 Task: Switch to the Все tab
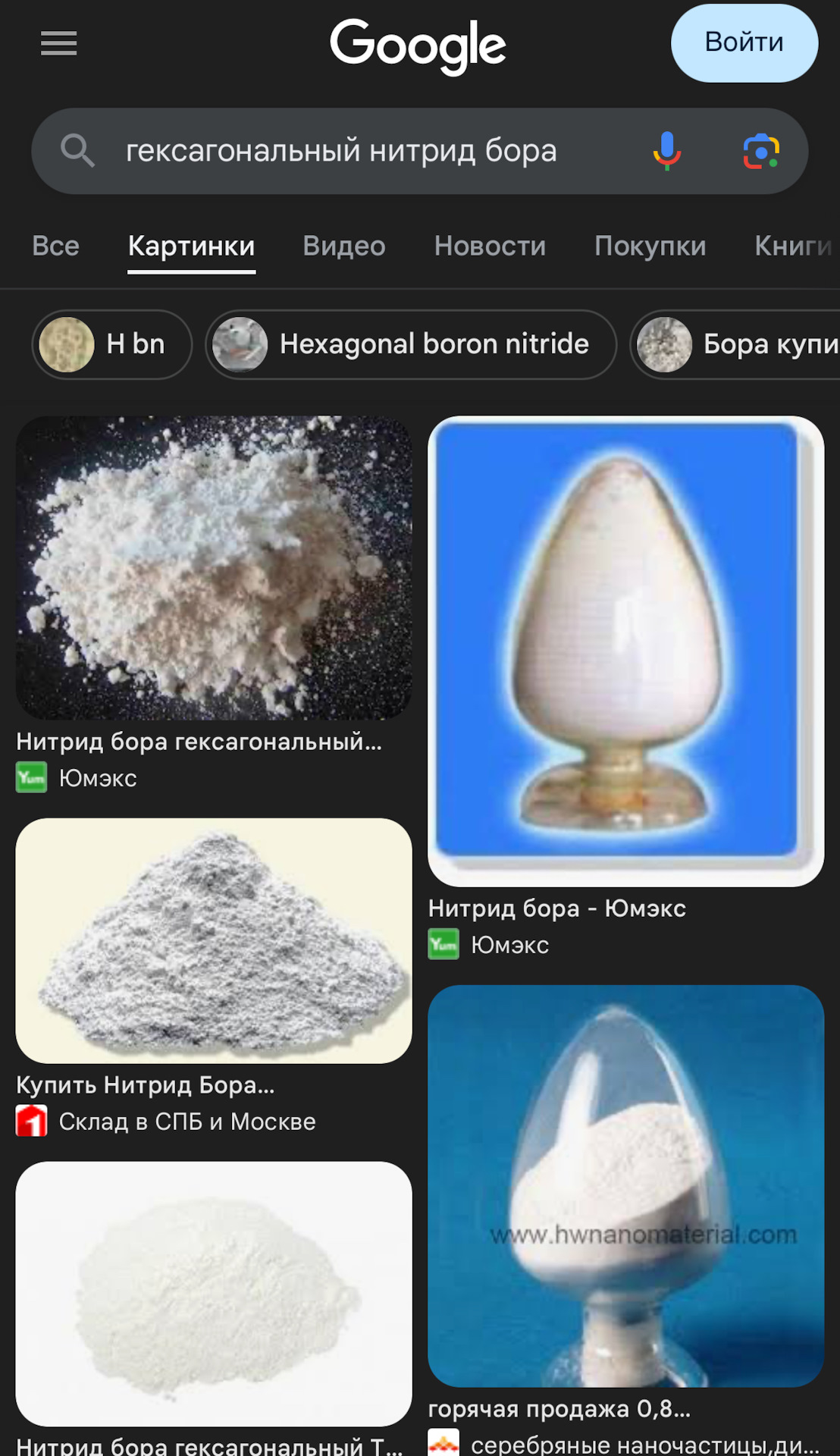click(x=55, y=246)
